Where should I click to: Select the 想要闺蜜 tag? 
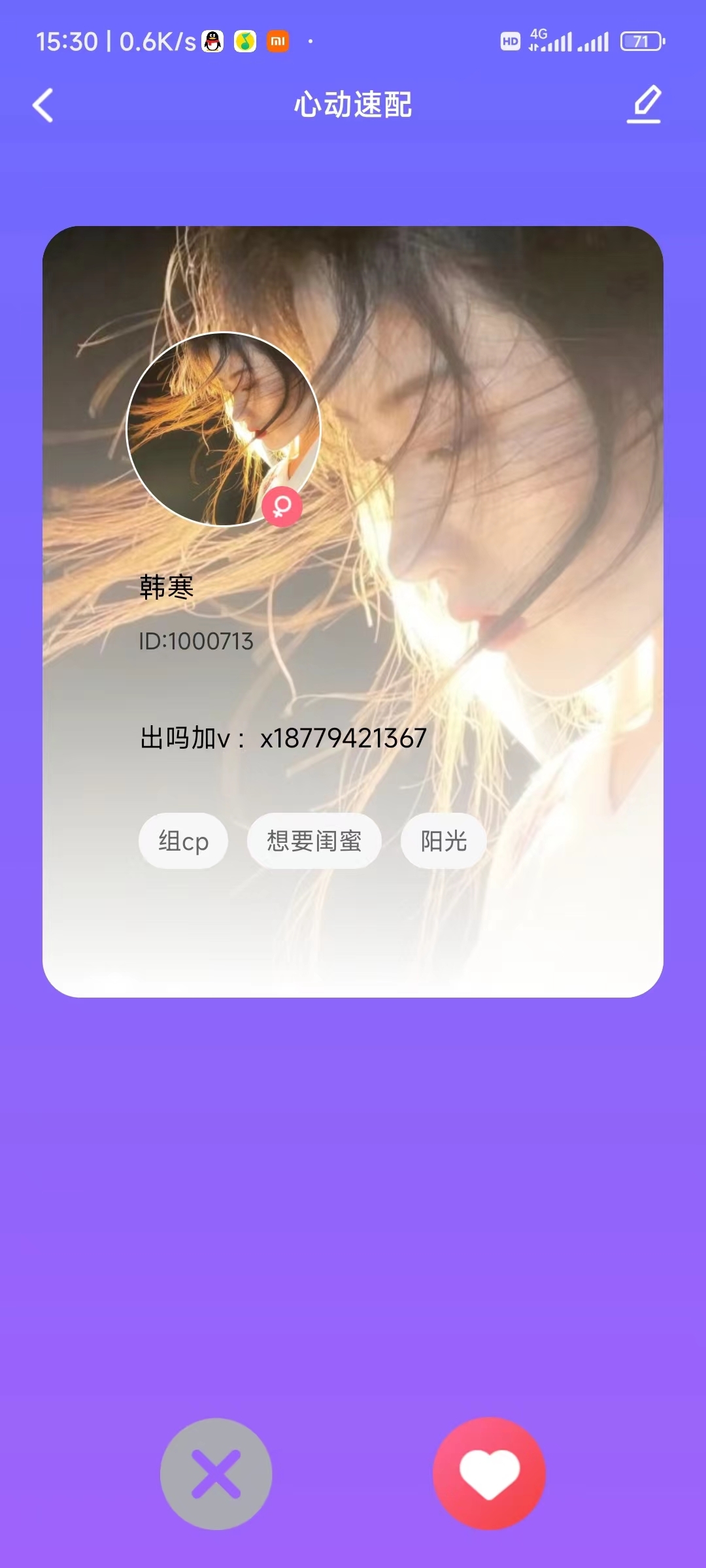314,842
